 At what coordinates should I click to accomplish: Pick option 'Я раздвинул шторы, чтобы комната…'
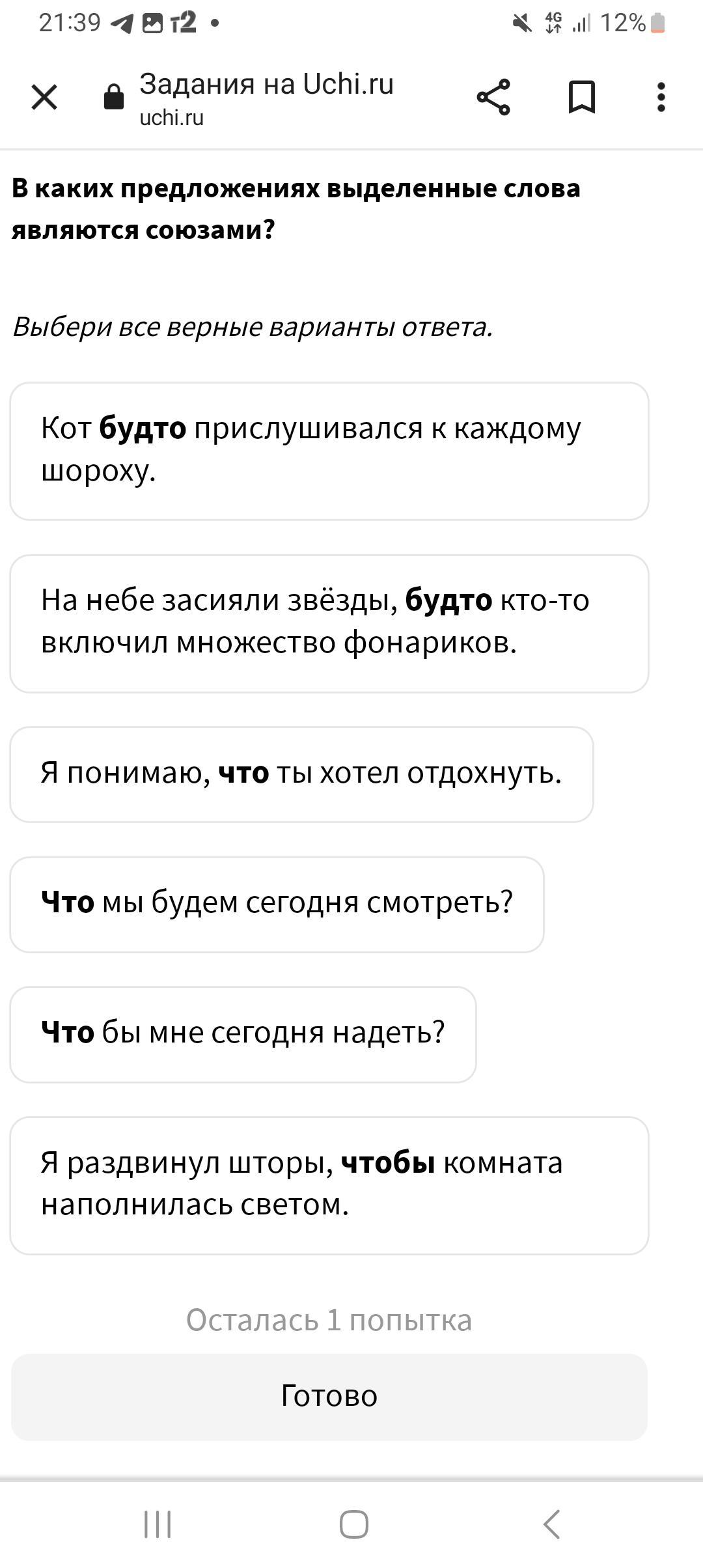[329, 1185]
